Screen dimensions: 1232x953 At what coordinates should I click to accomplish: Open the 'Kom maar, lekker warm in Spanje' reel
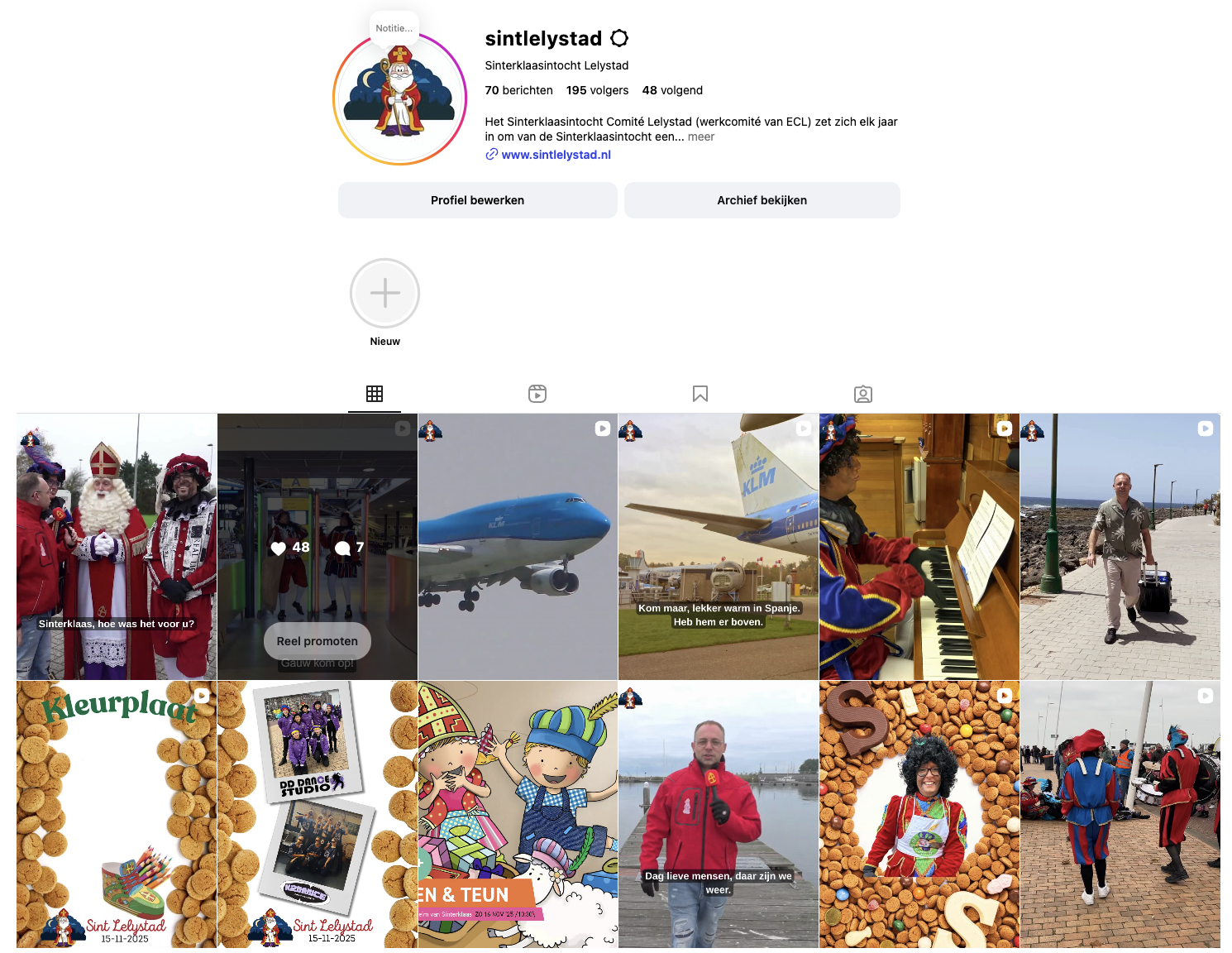pyautogui.click(x=718, y=546)
